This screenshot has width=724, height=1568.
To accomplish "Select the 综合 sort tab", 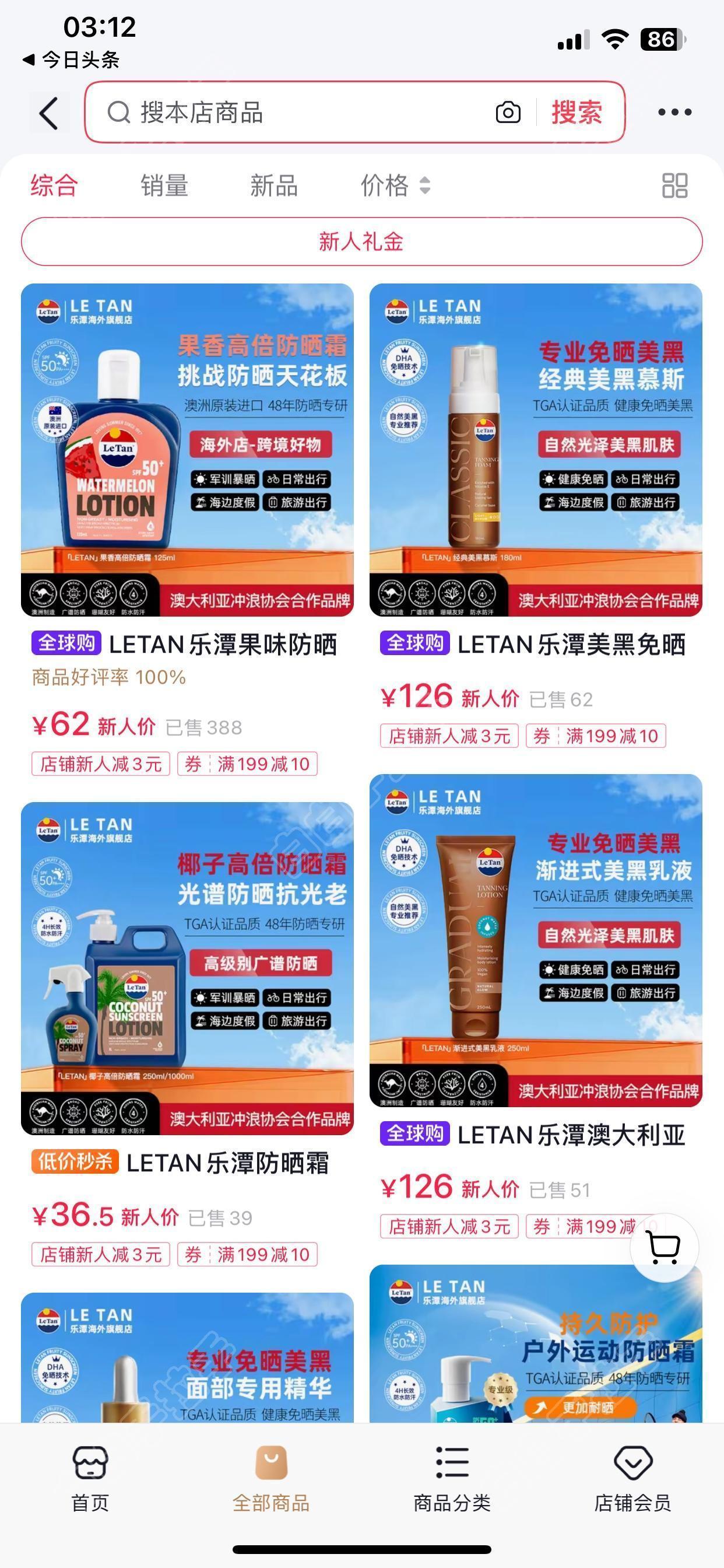I will tap(54, 185).
